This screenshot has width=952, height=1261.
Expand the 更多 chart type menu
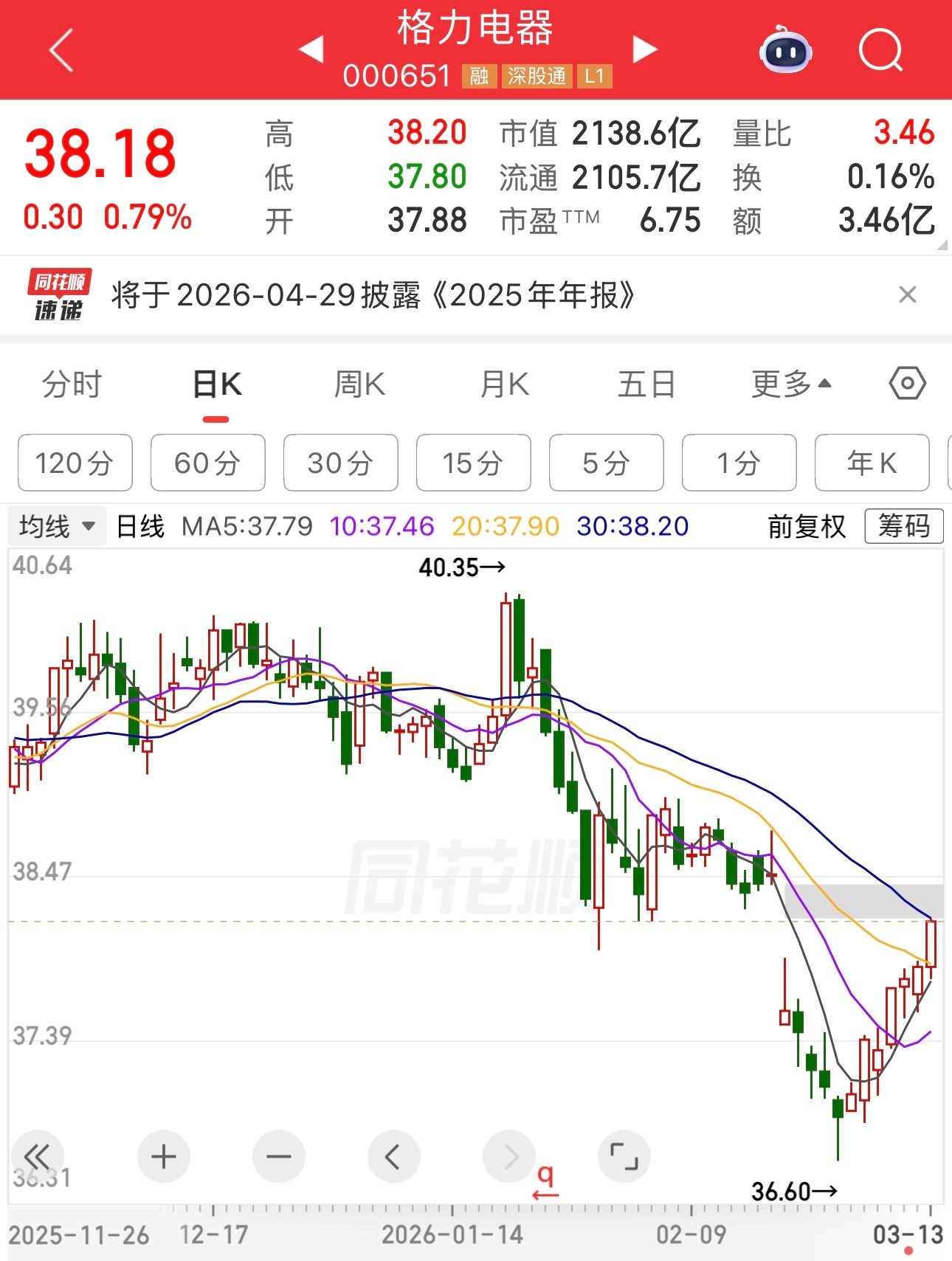tap(788, 383)
